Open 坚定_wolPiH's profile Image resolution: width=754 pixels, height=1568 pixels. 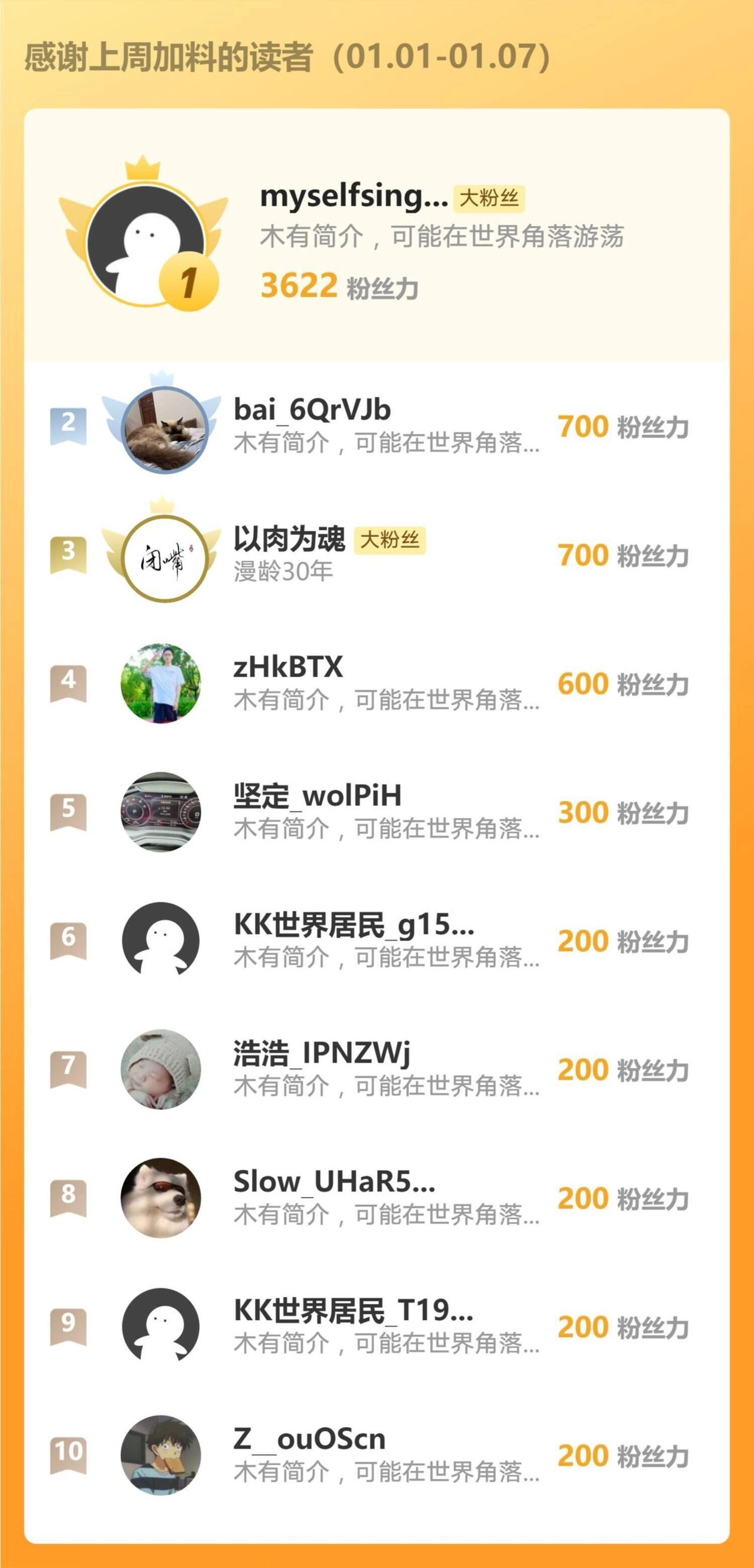click(317, 796)
